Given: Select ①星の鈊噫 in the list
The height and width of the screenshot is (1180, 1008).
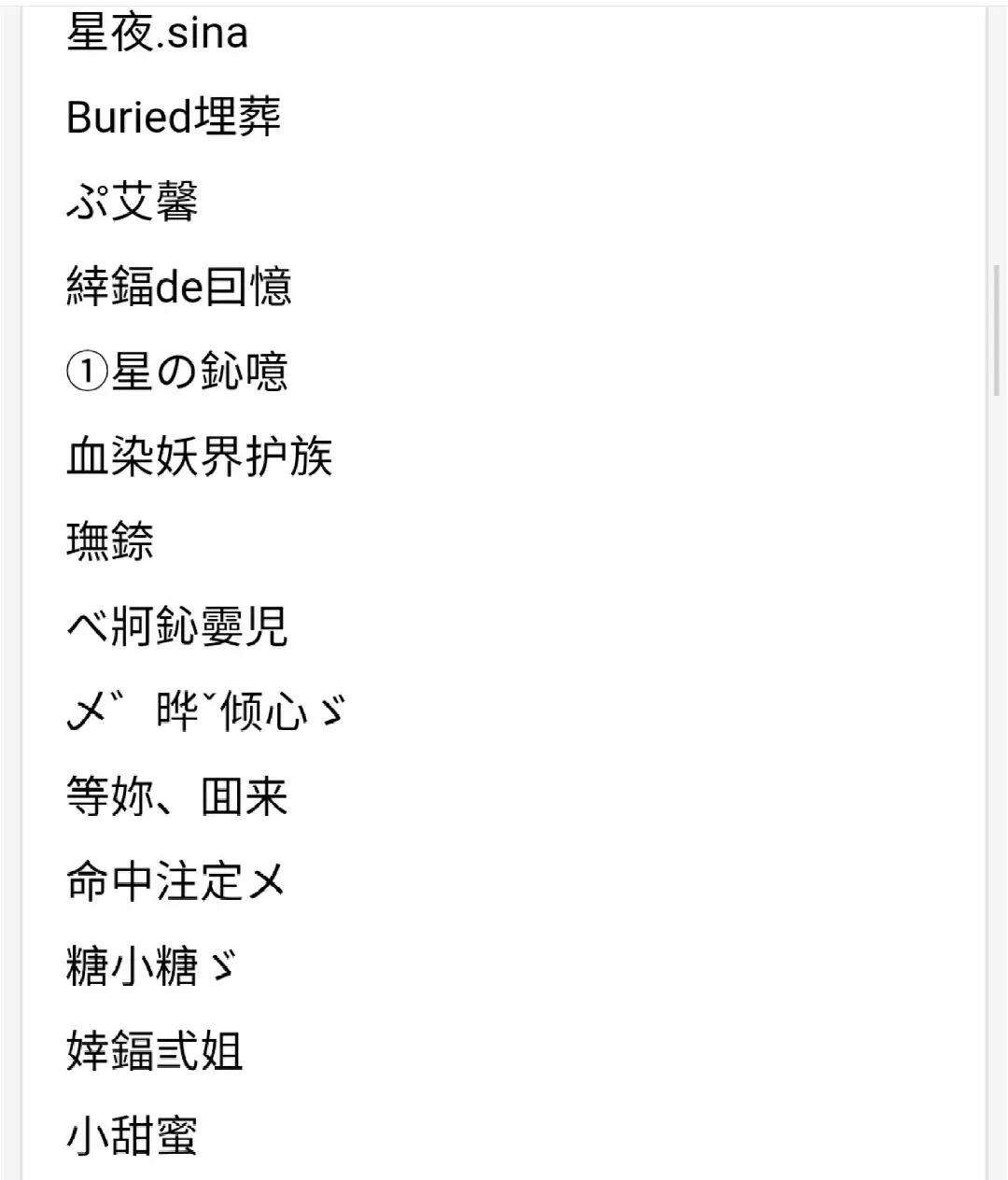Looking at the screenshot, I should [177, 372].
